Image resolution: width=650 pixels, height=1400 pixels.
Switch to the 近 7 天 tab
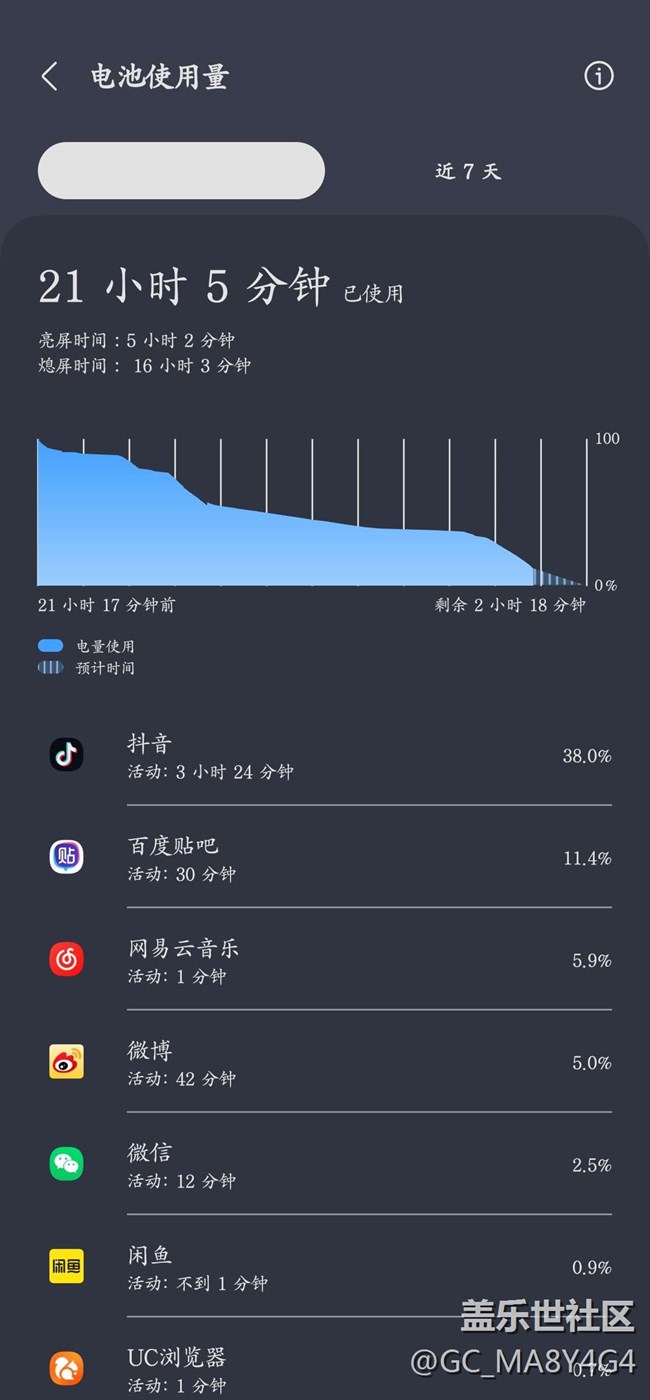pos(467,172)
